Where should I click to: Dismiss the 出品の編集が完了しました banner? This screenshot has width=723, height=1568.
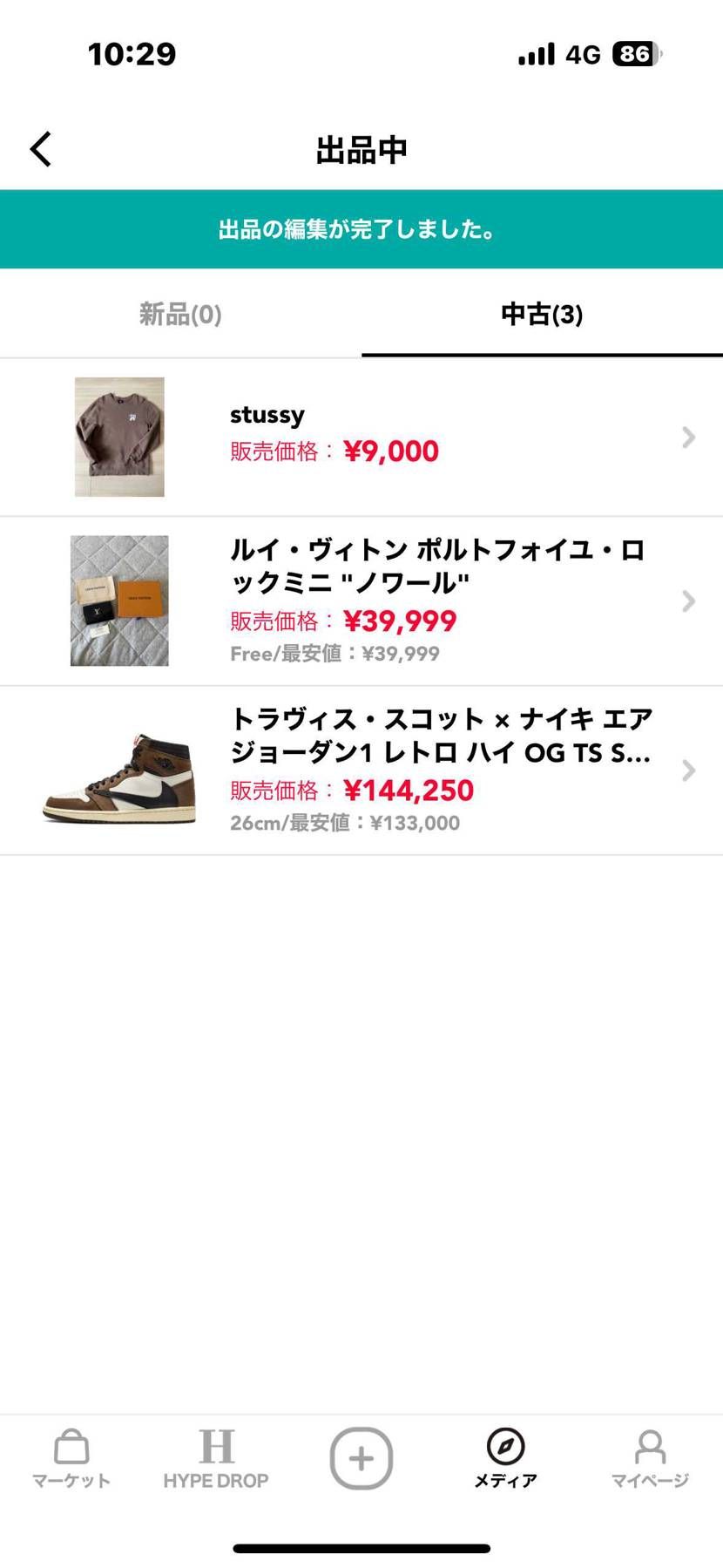pos(361,229)
